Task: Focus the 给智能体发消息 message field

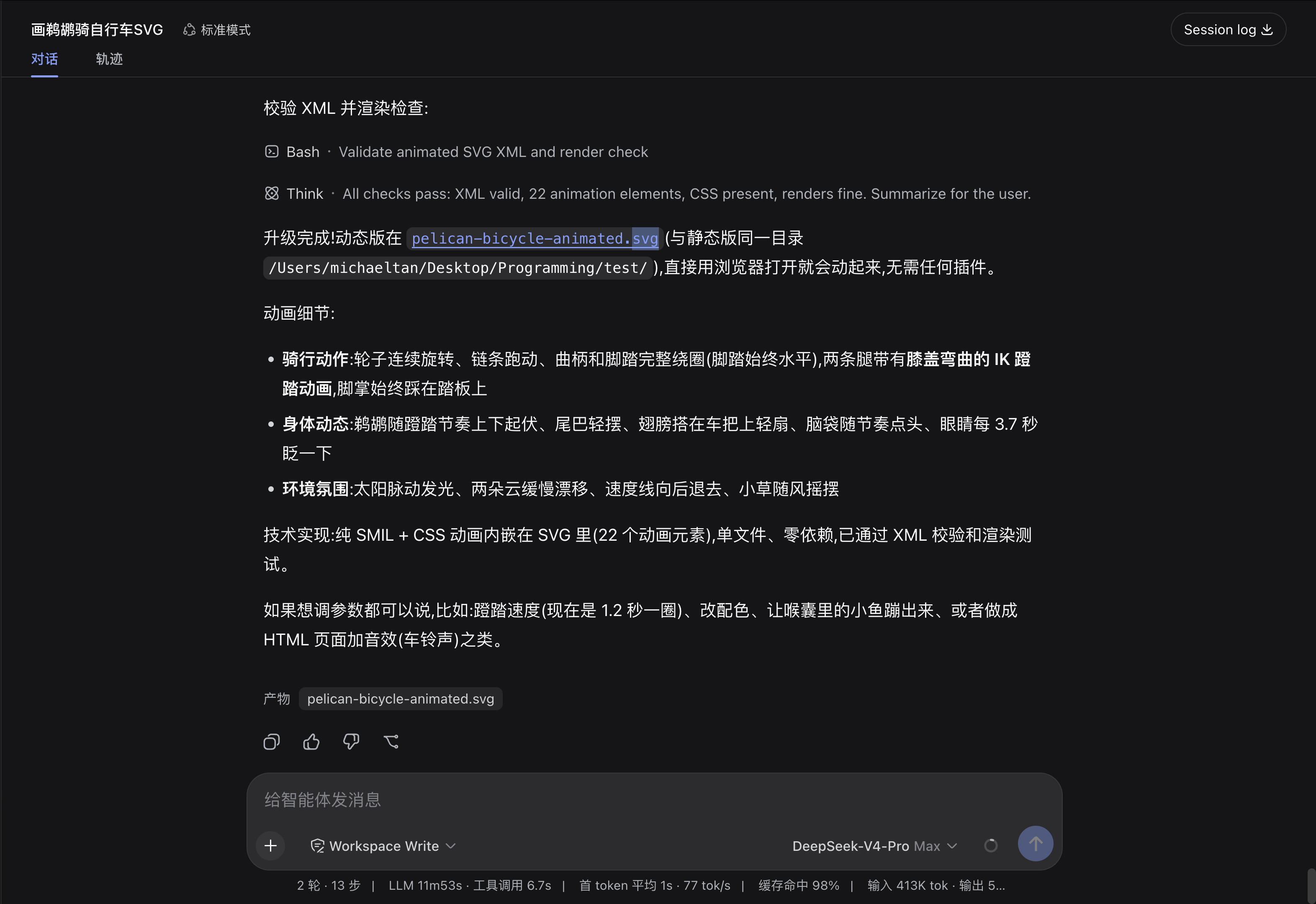Action: click(654, 800)
